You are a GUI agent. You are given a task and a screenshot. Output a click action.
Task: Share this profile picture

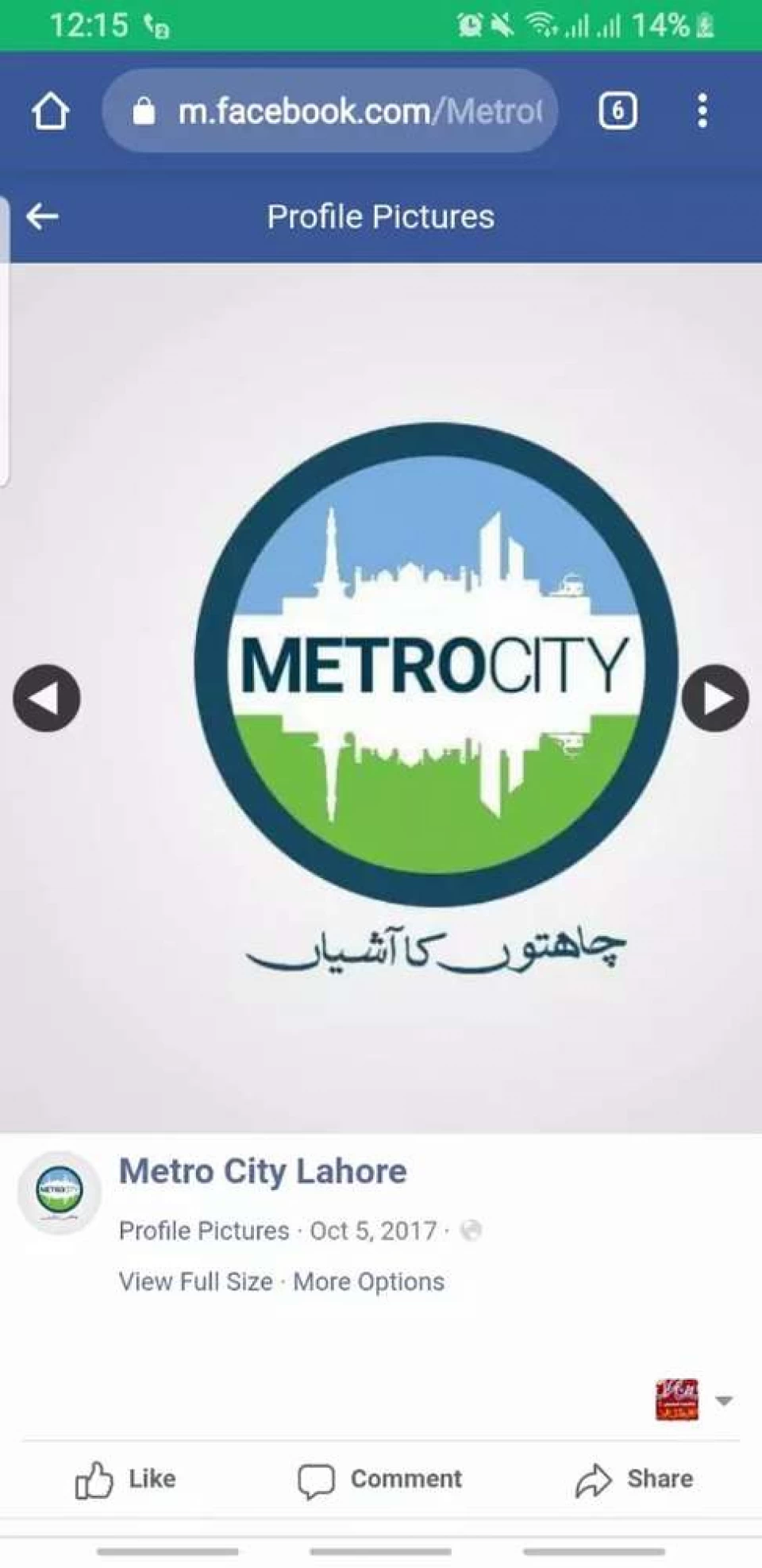tap(634, 1479)
